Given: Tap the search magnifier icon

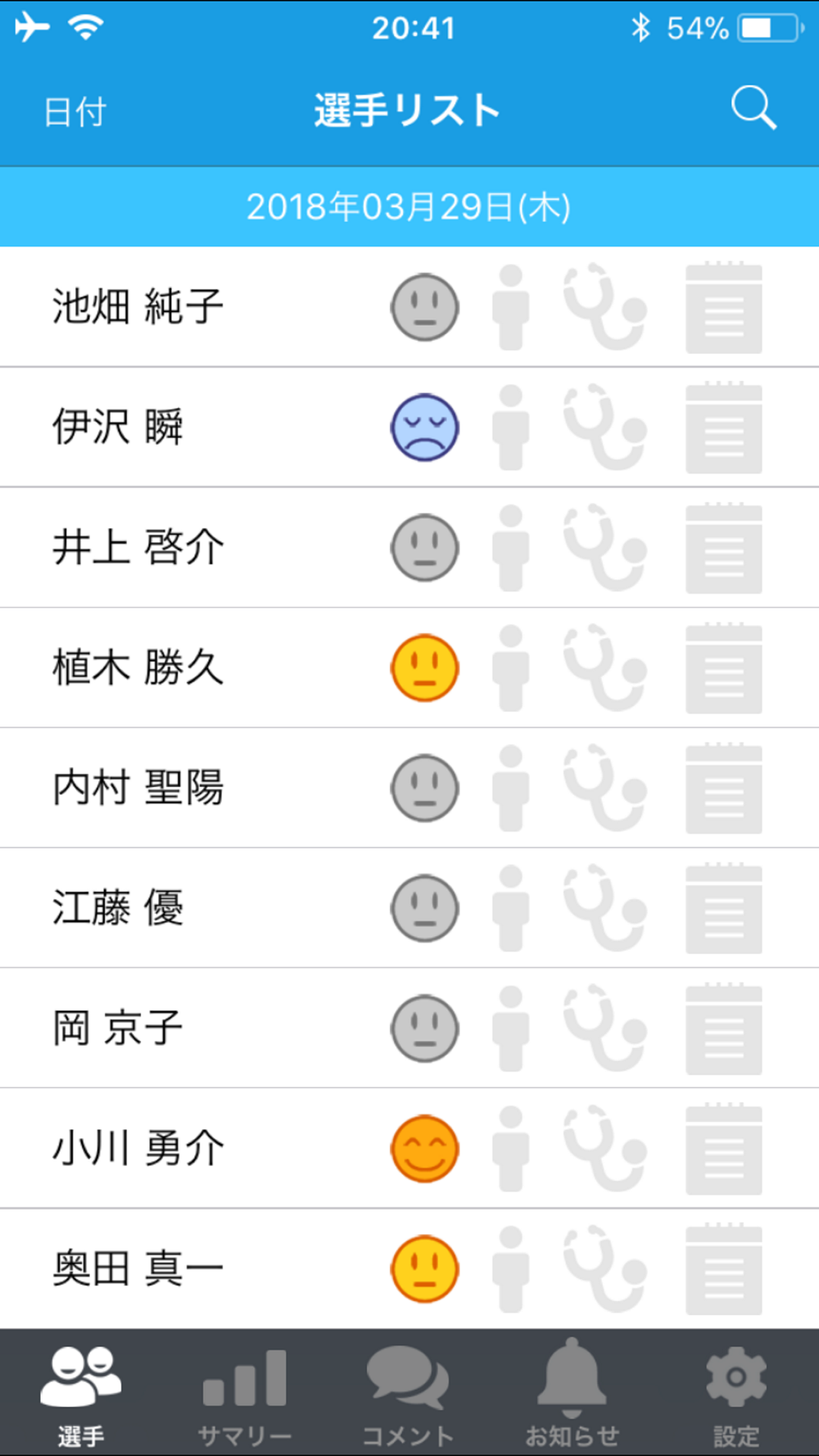Looking at the screenshot, I should point(753,108).
